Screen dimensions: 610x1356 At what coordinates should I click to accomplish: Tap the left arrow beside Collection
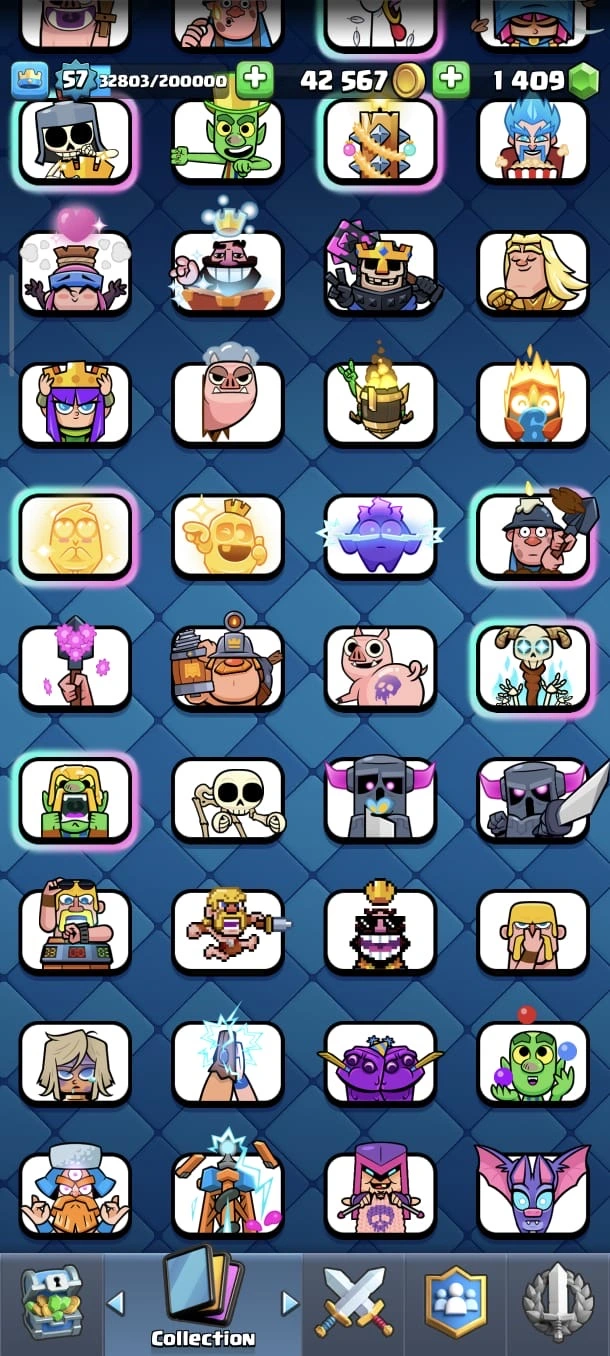pos(116,1302)
